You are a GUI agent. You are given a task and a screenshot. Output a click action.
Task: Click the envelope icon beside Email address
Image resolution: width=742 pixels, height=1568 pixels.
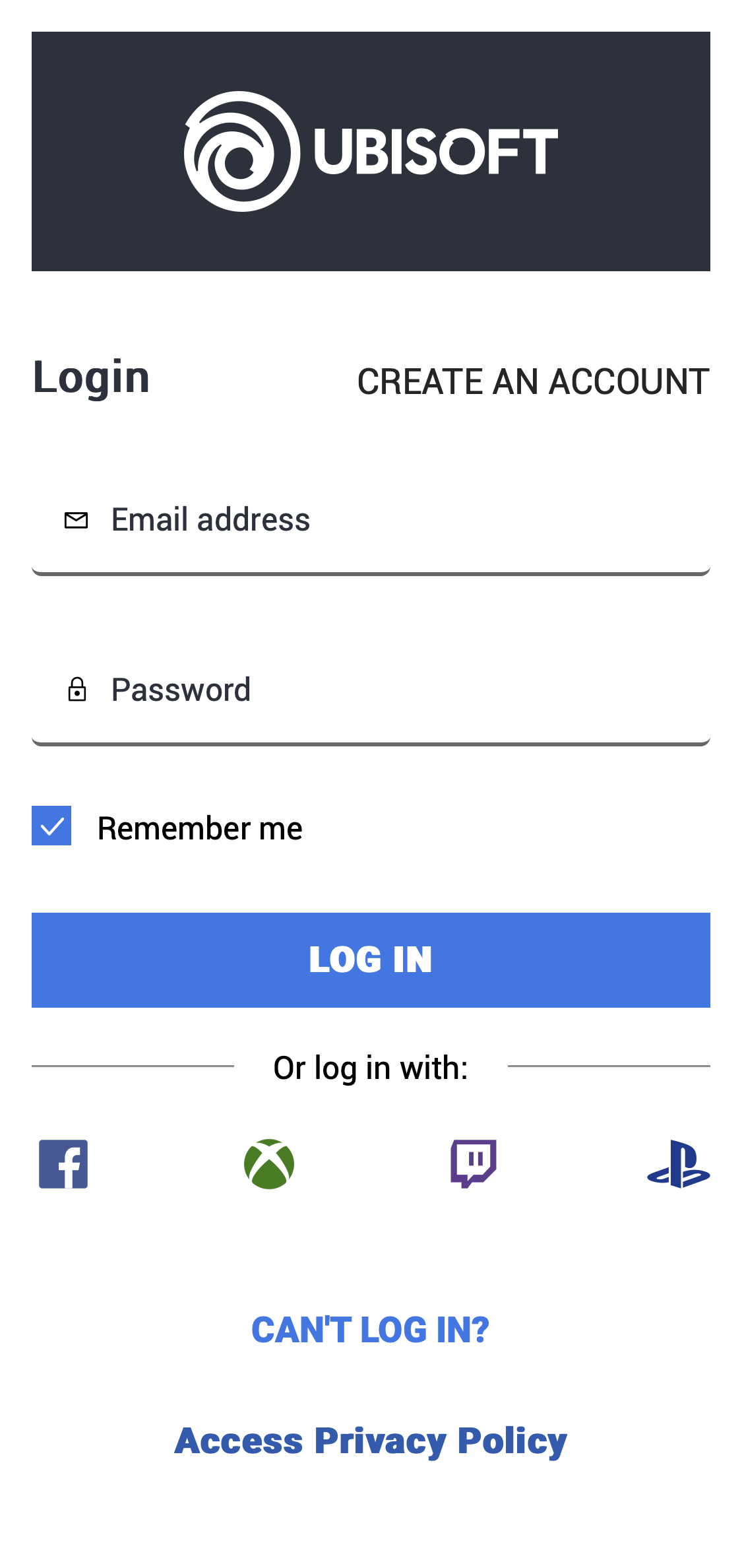coord(76,520)
